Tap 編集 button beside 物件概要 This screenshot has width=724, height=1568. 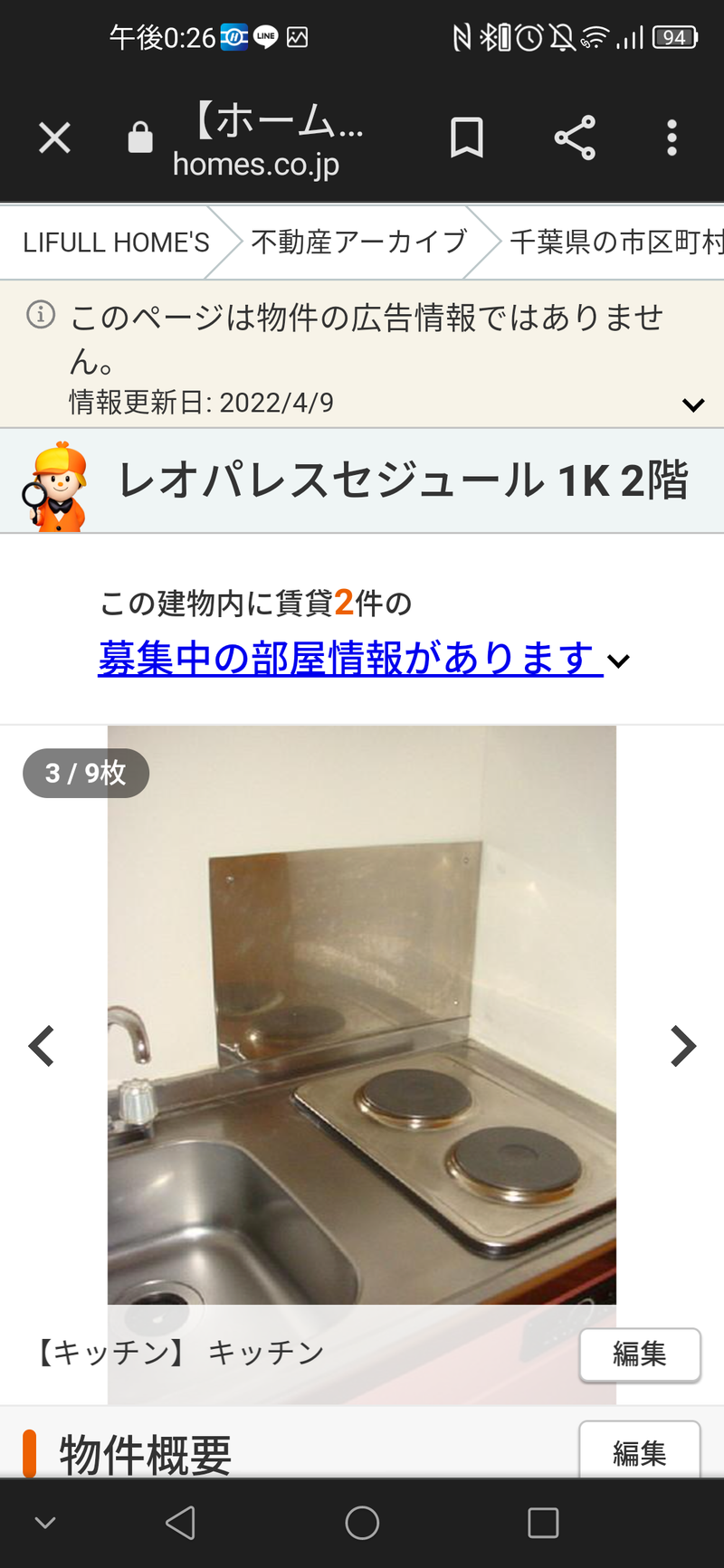640,1451
